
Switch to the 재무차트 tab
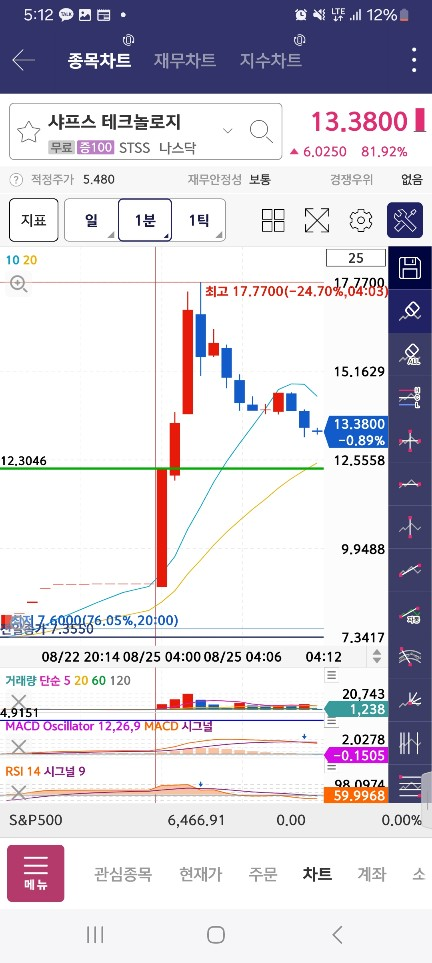[x=184, y=60]
